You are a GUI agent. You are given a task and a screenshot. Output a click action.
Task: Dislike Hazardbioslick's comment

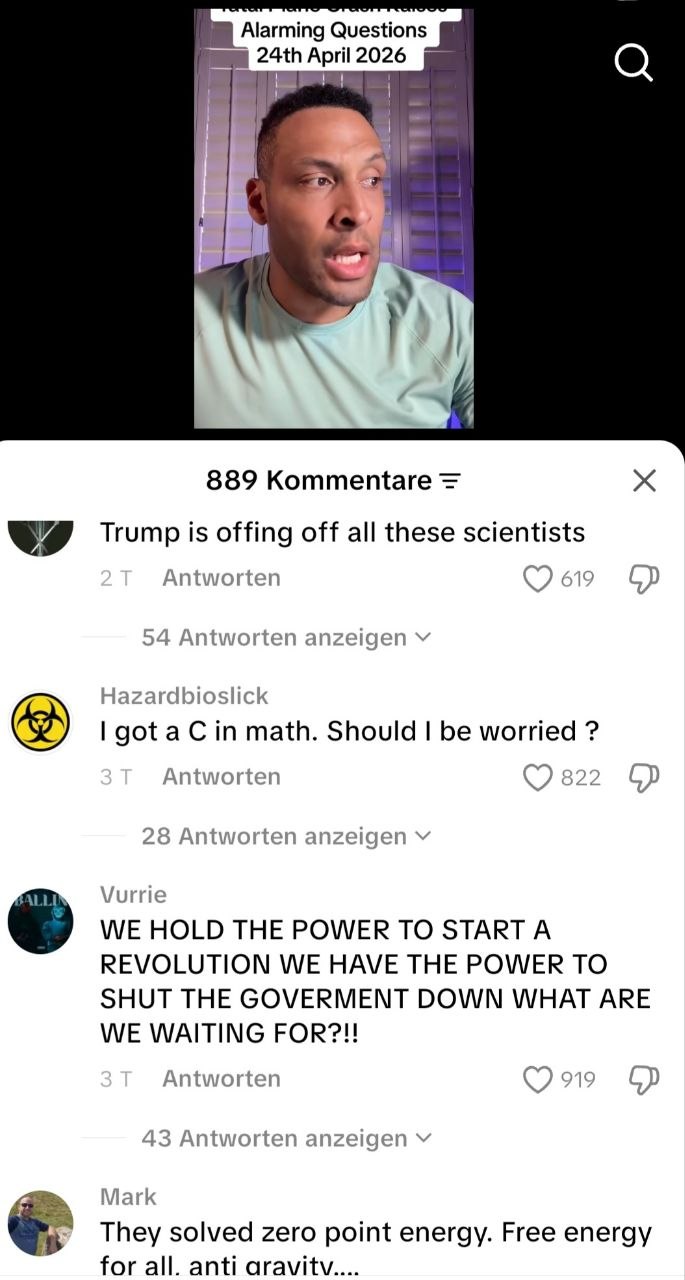(x=644, y=777)
